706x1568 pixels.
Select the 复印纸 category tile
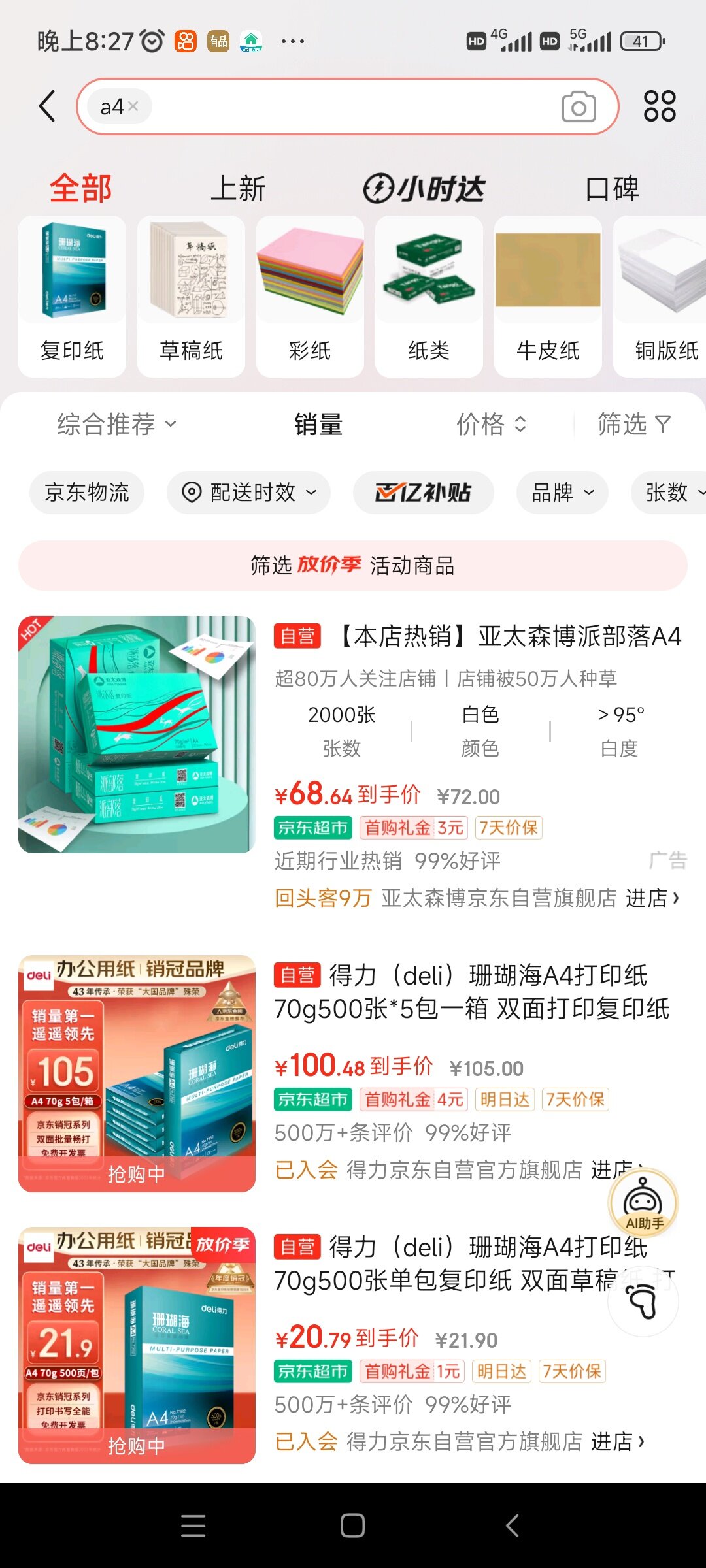click(x=72, y=297)
